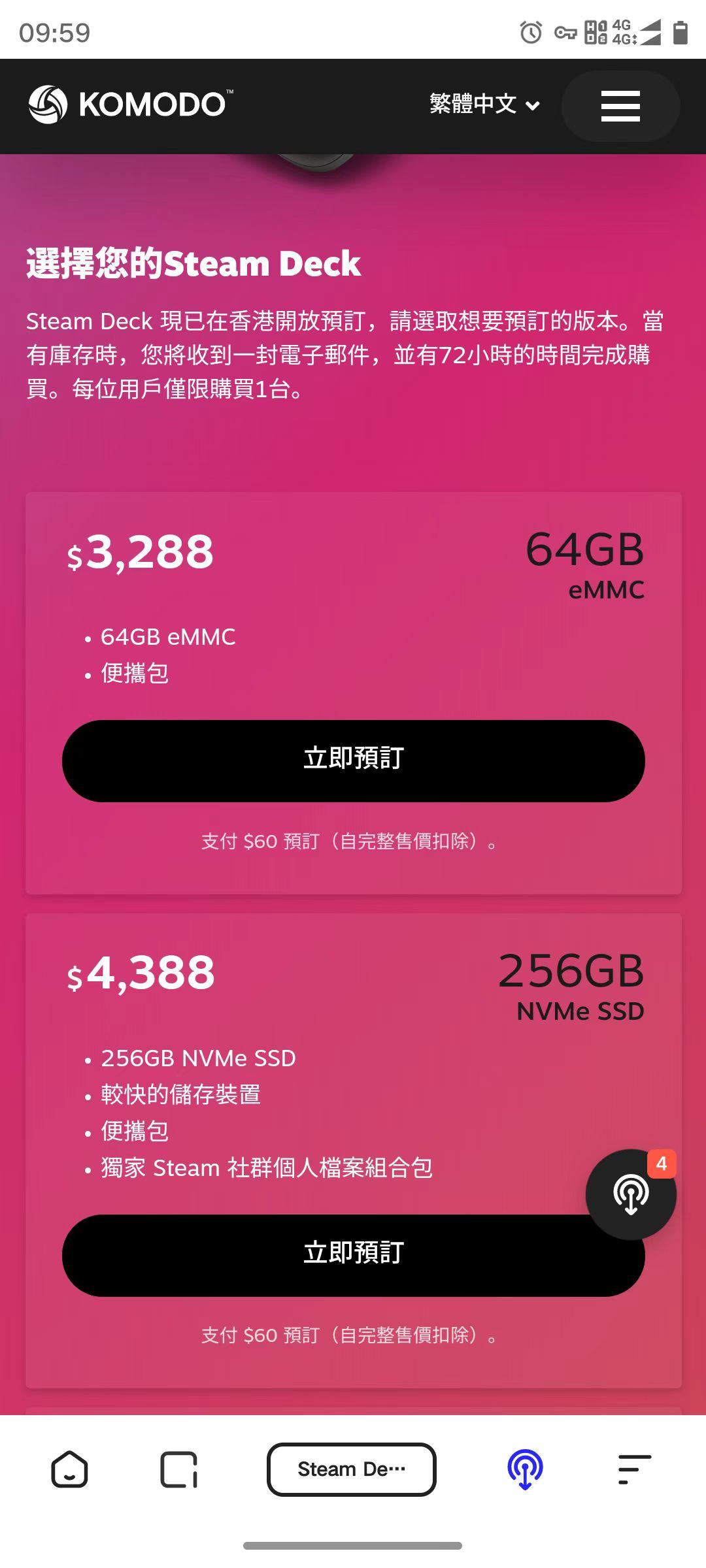Go to the browser home page

(69, 1469)
